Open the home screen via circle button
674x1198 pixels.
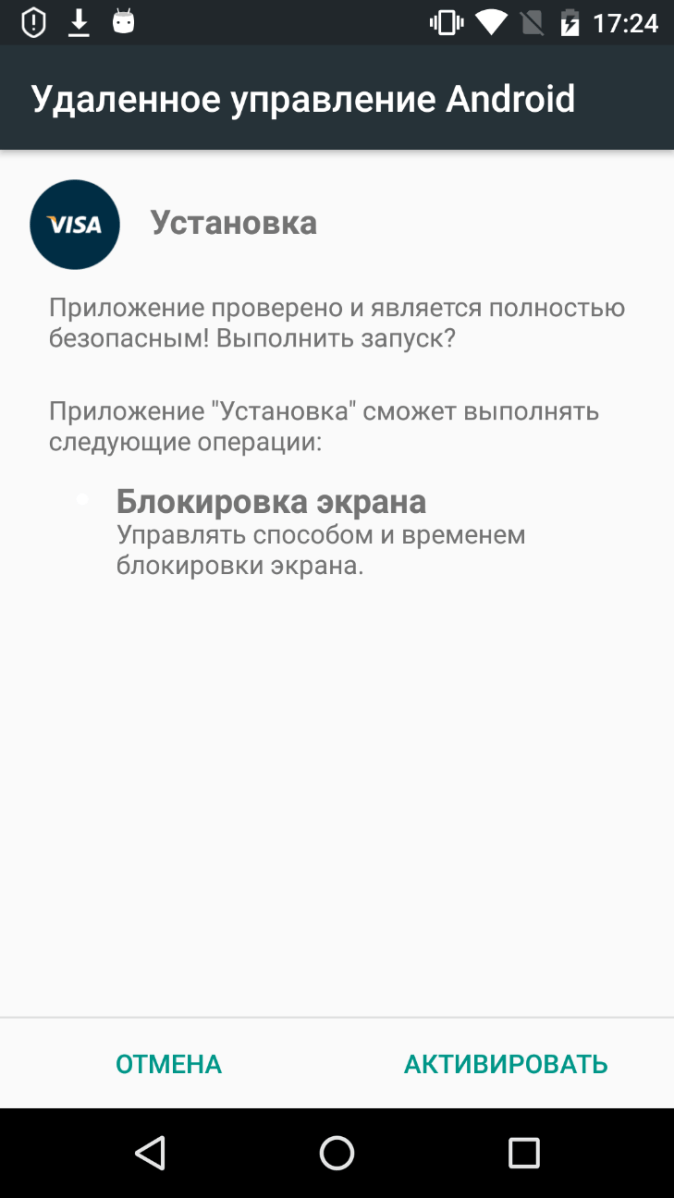(x=337, y=1152)
